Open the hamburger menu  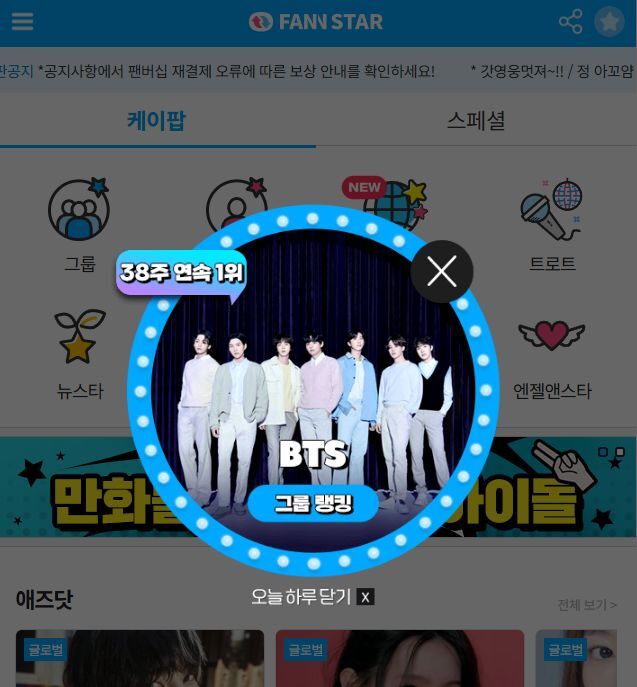(x=22, y=21)
